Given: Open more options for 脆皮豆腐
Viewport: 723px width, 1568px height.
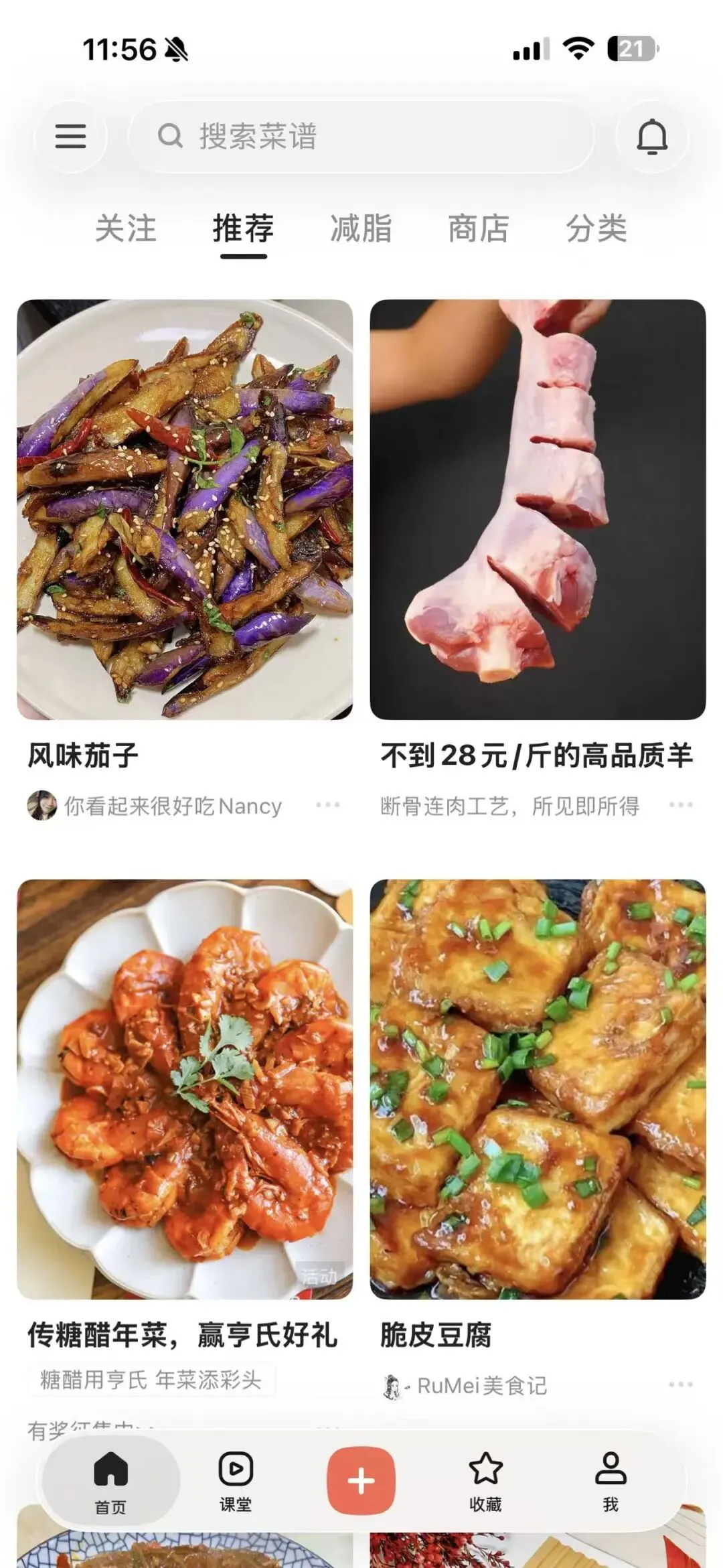Looking at the screenshot, I should (680, 1384).
